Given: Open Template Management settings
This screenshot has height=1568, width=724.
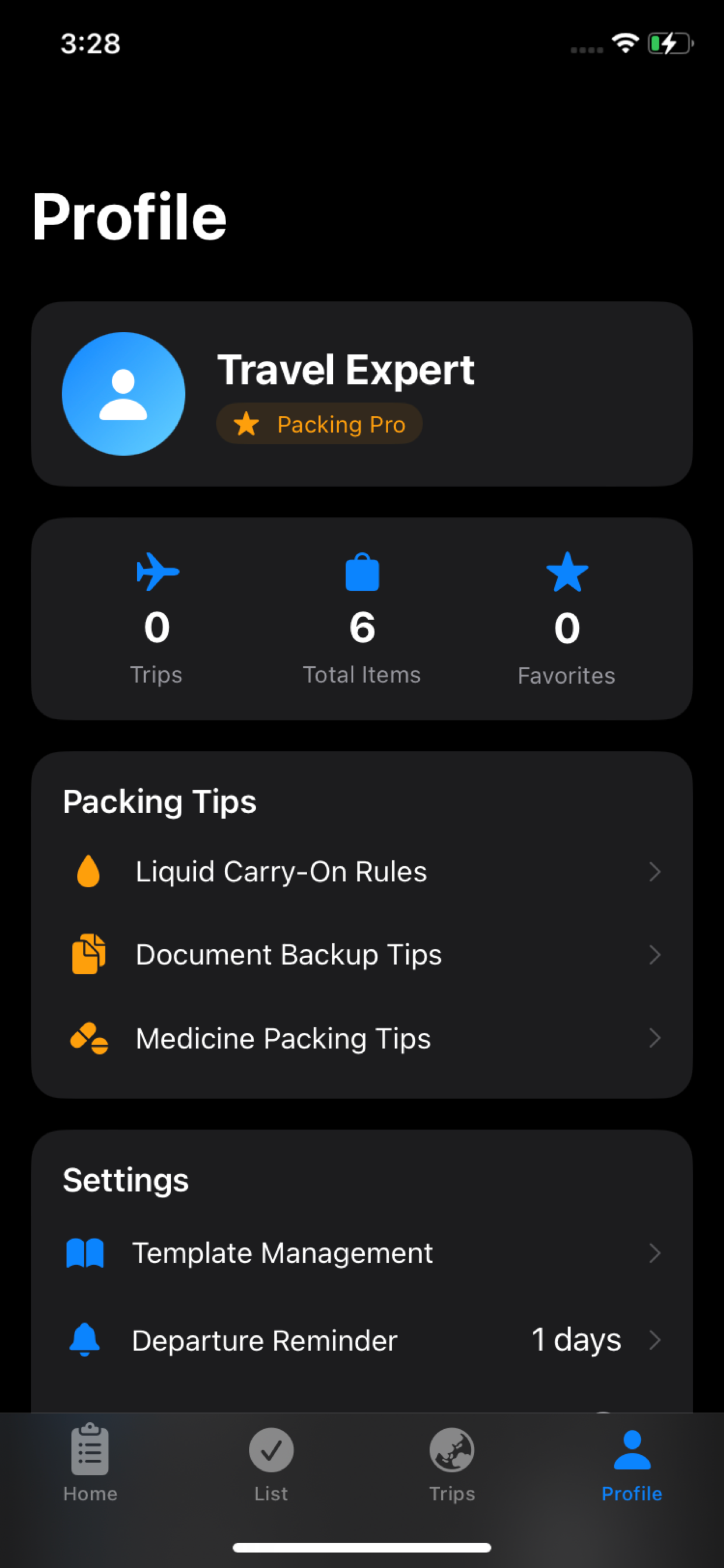Looking at the screenshot, I should tap(362, 1252).
